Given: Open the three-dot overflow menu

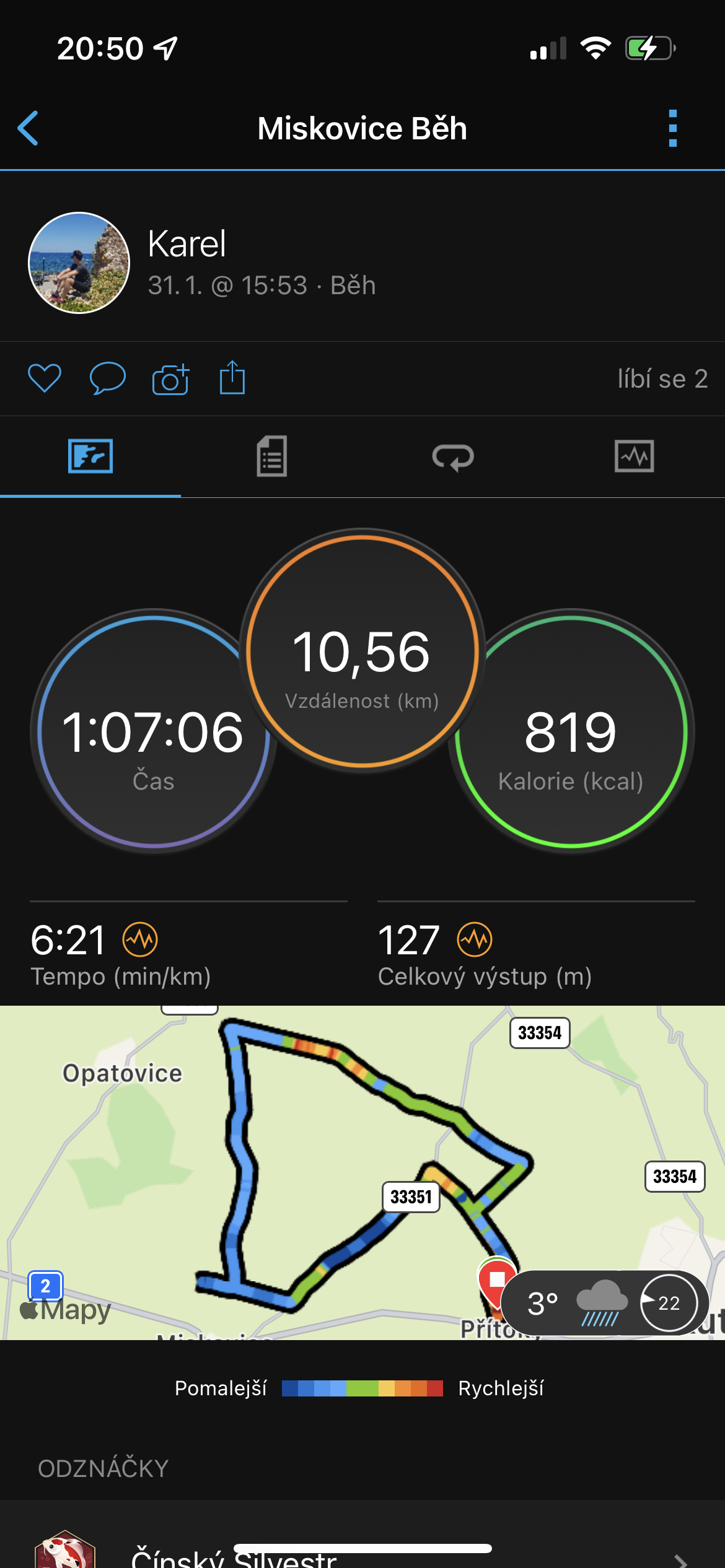Looking at the screenshot, I should pyautogui.click(x=673, y=128).
